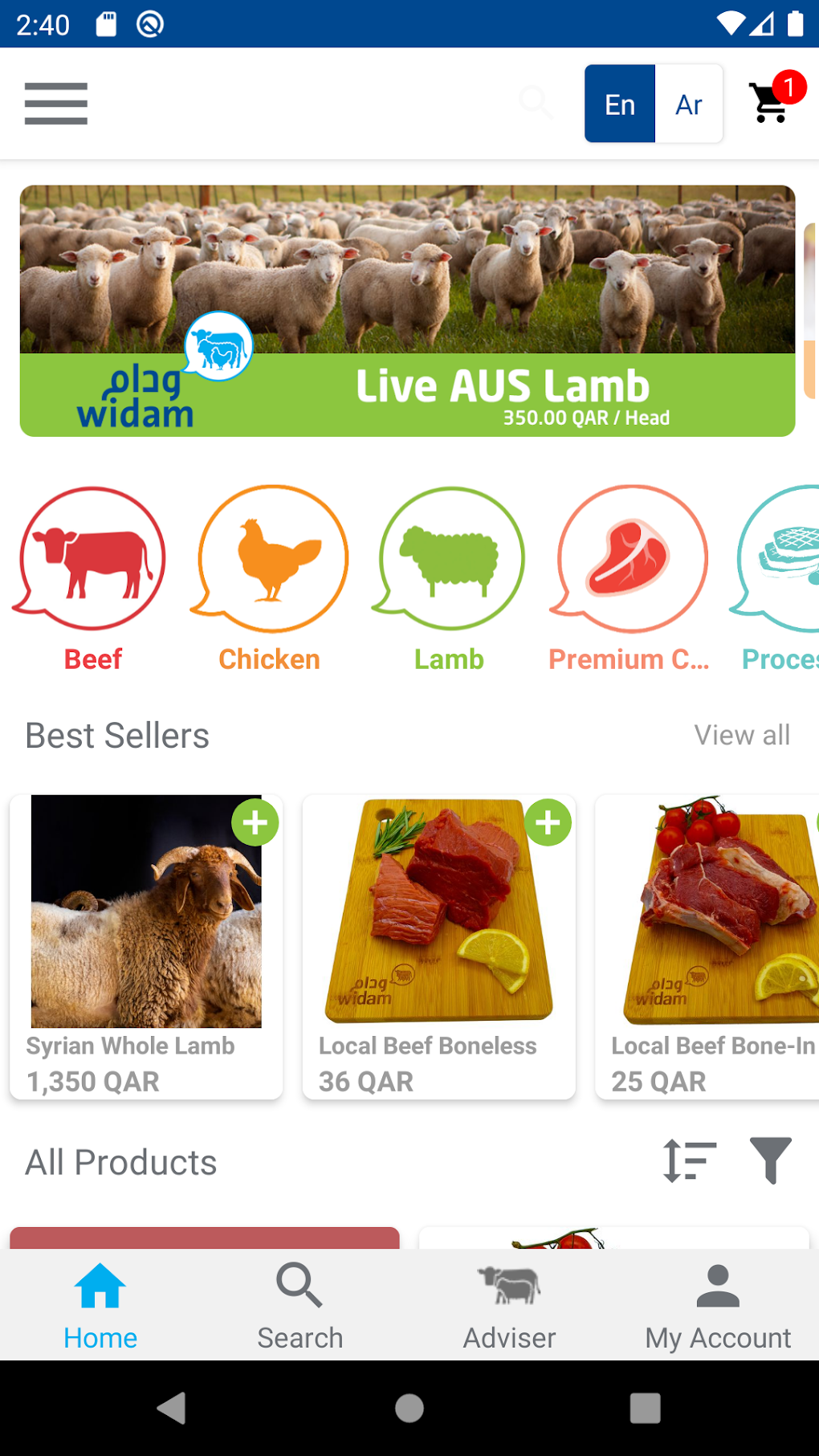Select the Lamb category icon

pos(449,558)
